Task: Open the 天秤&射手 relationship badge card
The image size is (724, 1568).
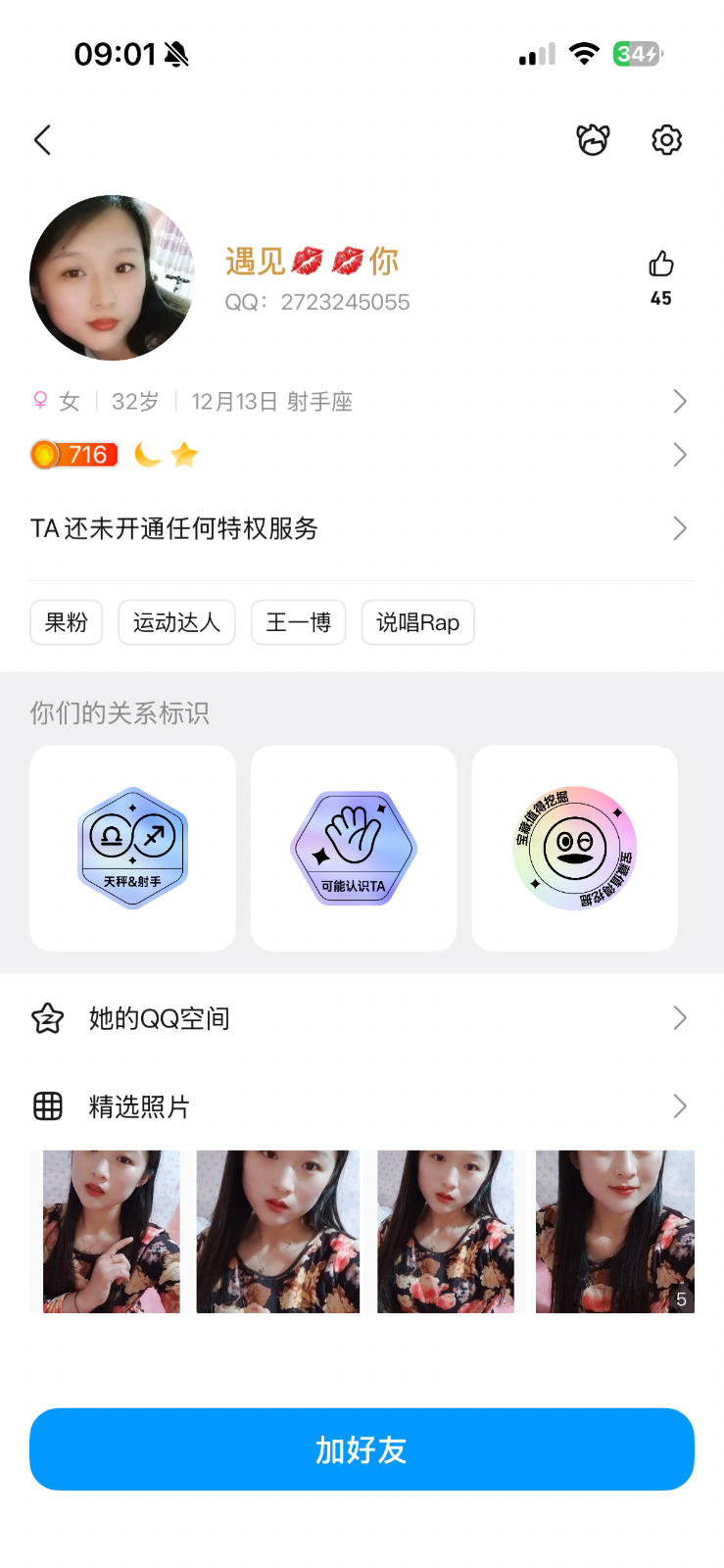Action: pos(133,849)
